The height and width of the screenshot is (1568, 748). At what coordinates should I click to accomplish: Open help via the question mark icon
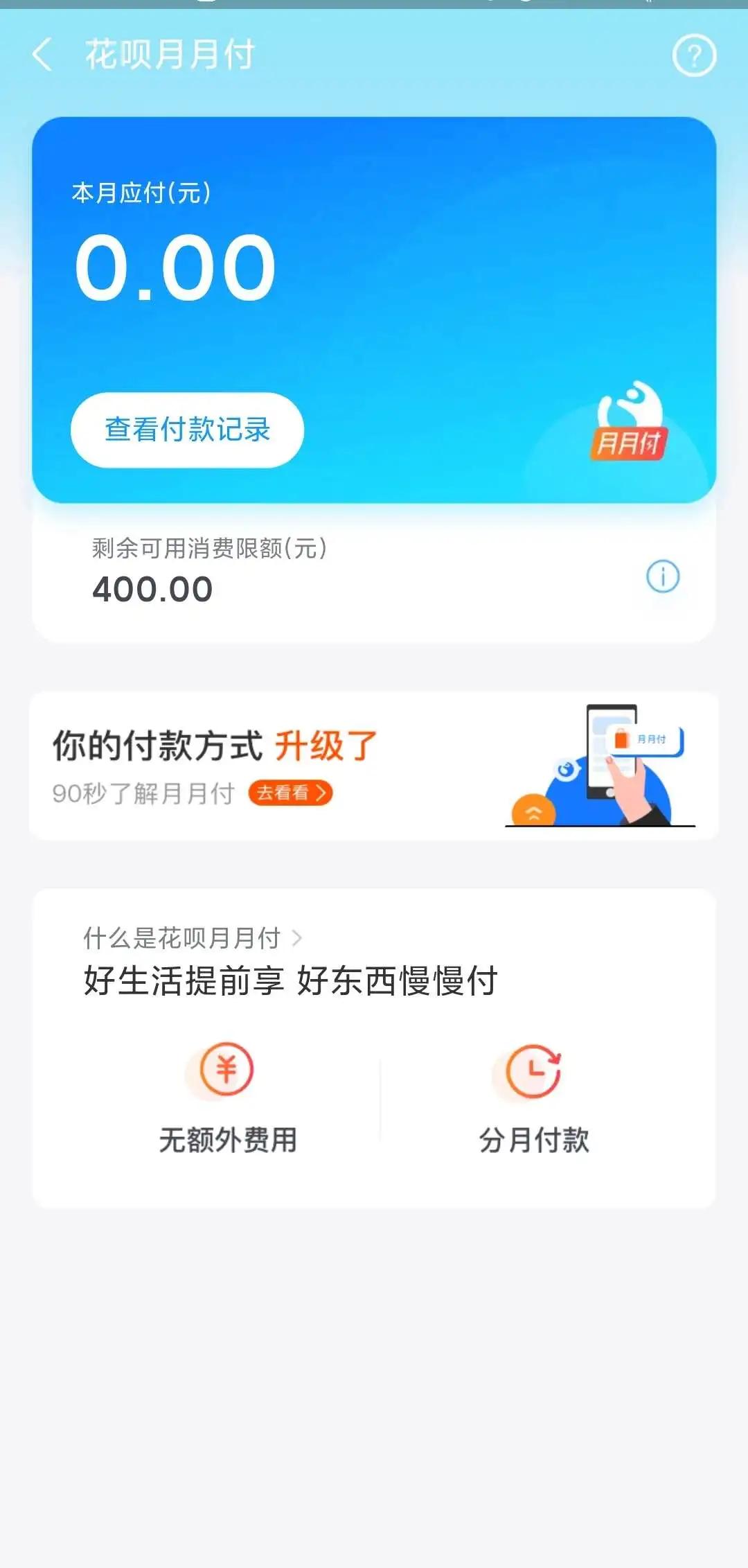coord(695,54)
